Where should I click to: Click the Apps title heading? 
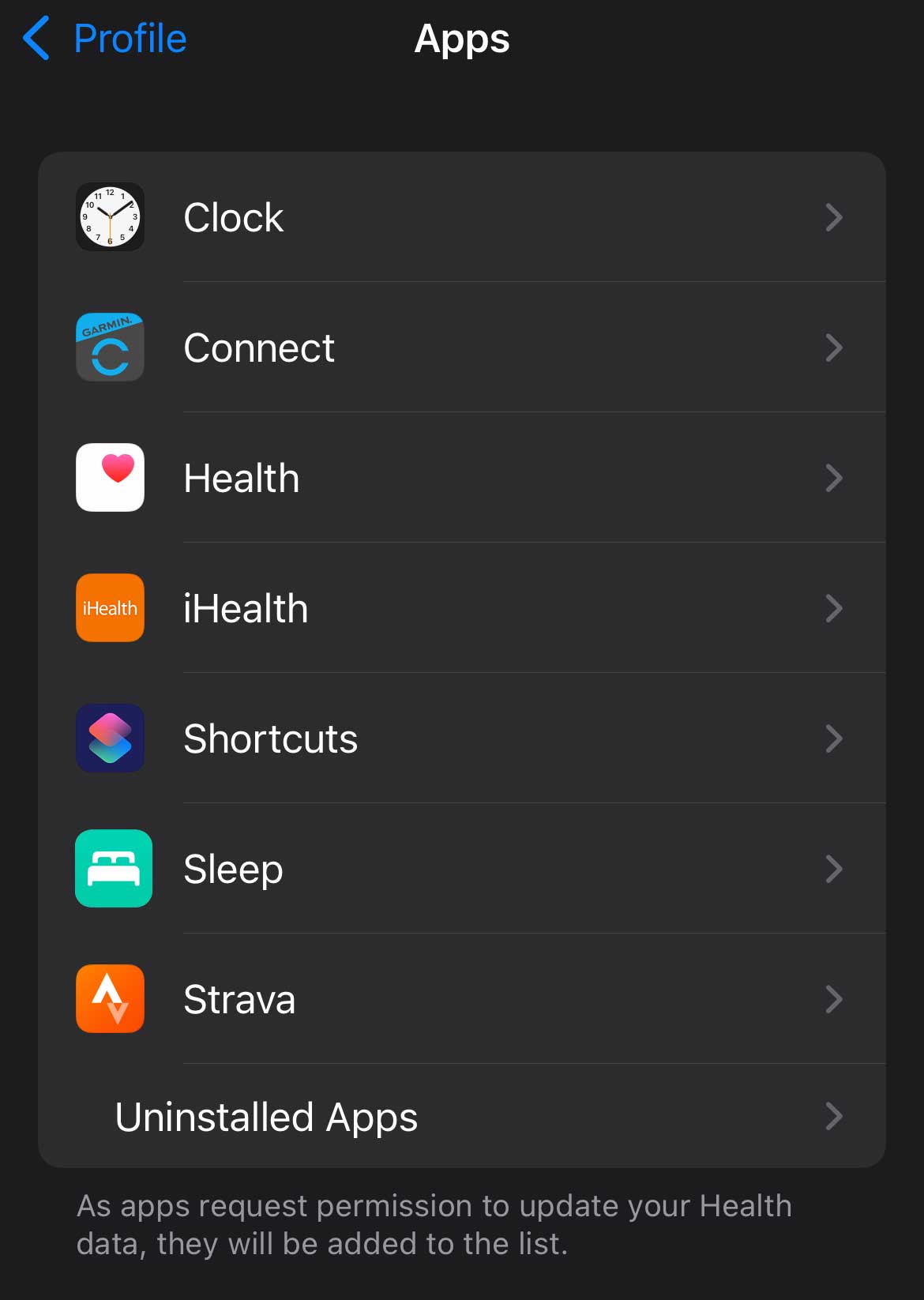pyautogui.click(x=461, y=39)
